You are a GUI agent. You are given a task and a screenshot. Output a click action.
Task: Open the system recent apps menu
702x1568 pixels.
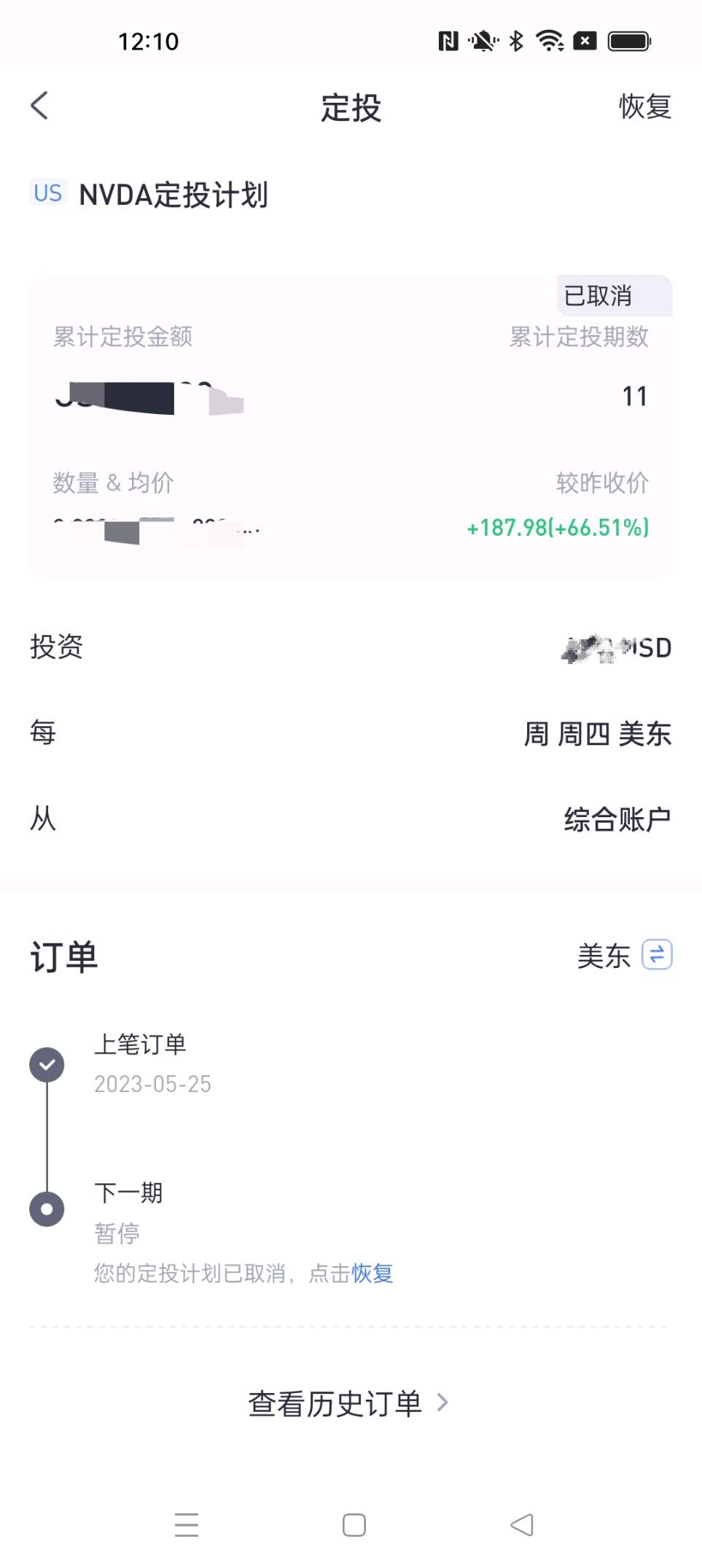[187, 1525]
